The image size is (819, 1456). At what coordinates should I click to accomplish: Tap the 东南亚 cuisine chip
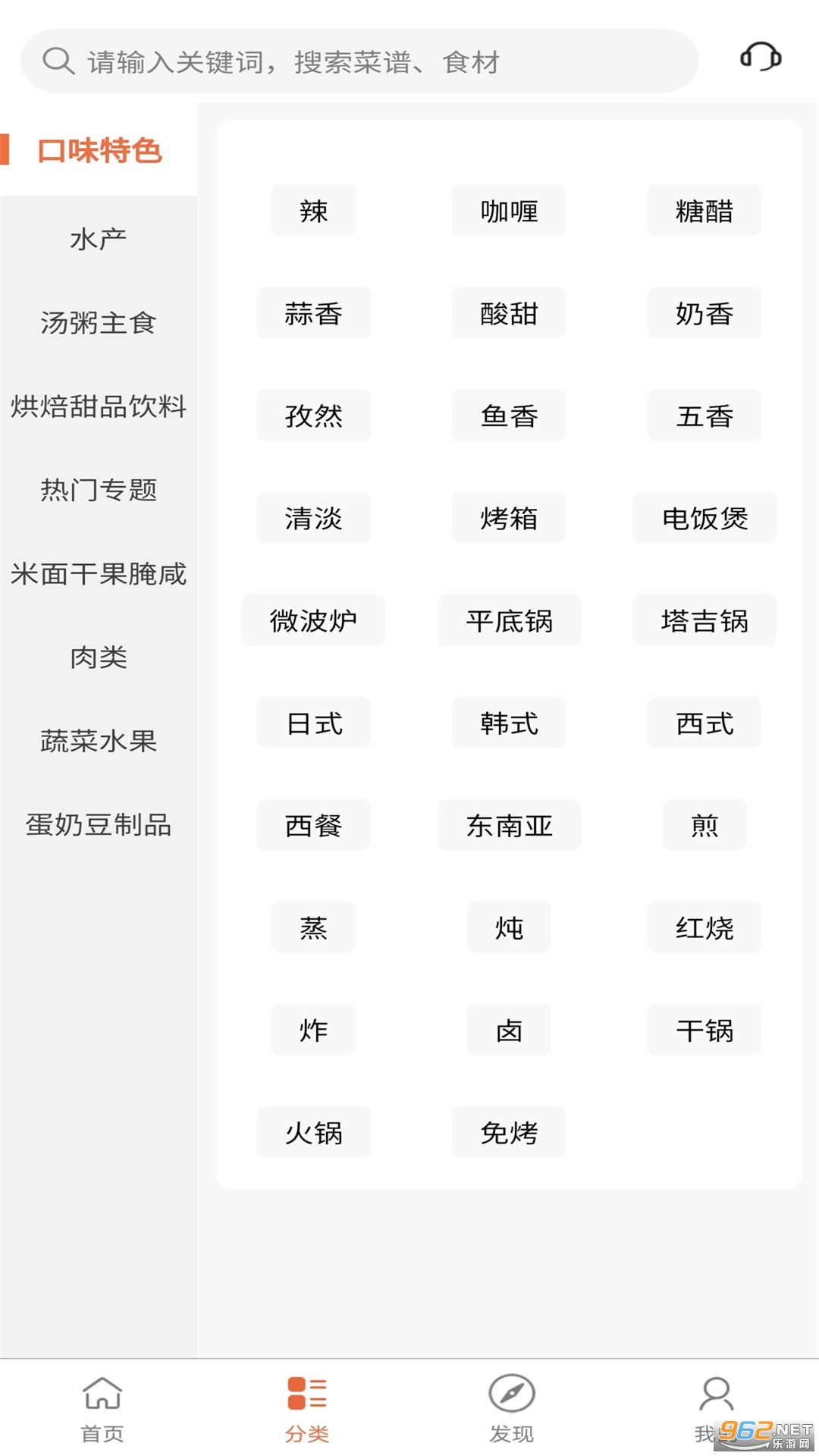pos(509,825)
